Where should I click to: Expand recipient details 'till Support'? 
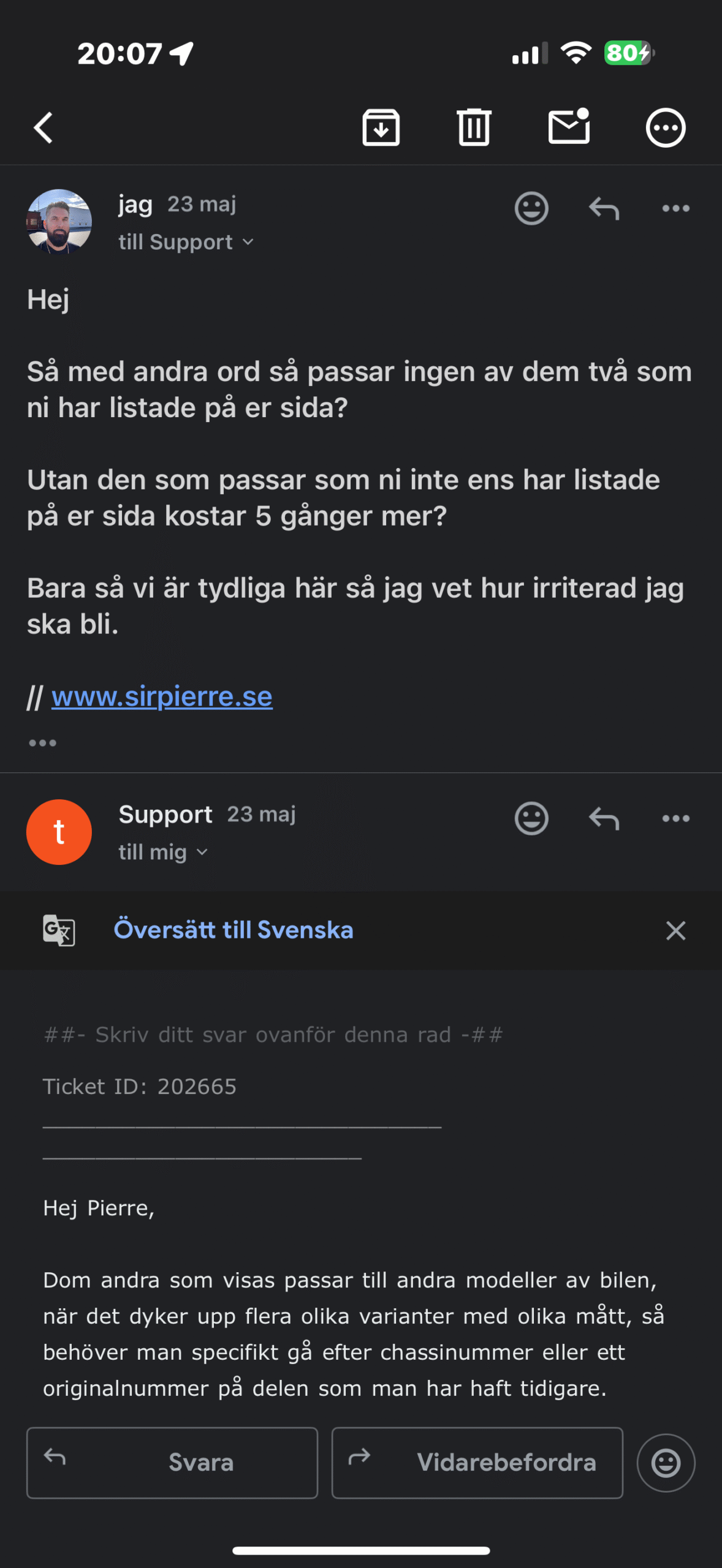pyautogui.click(x=186, y=242)
